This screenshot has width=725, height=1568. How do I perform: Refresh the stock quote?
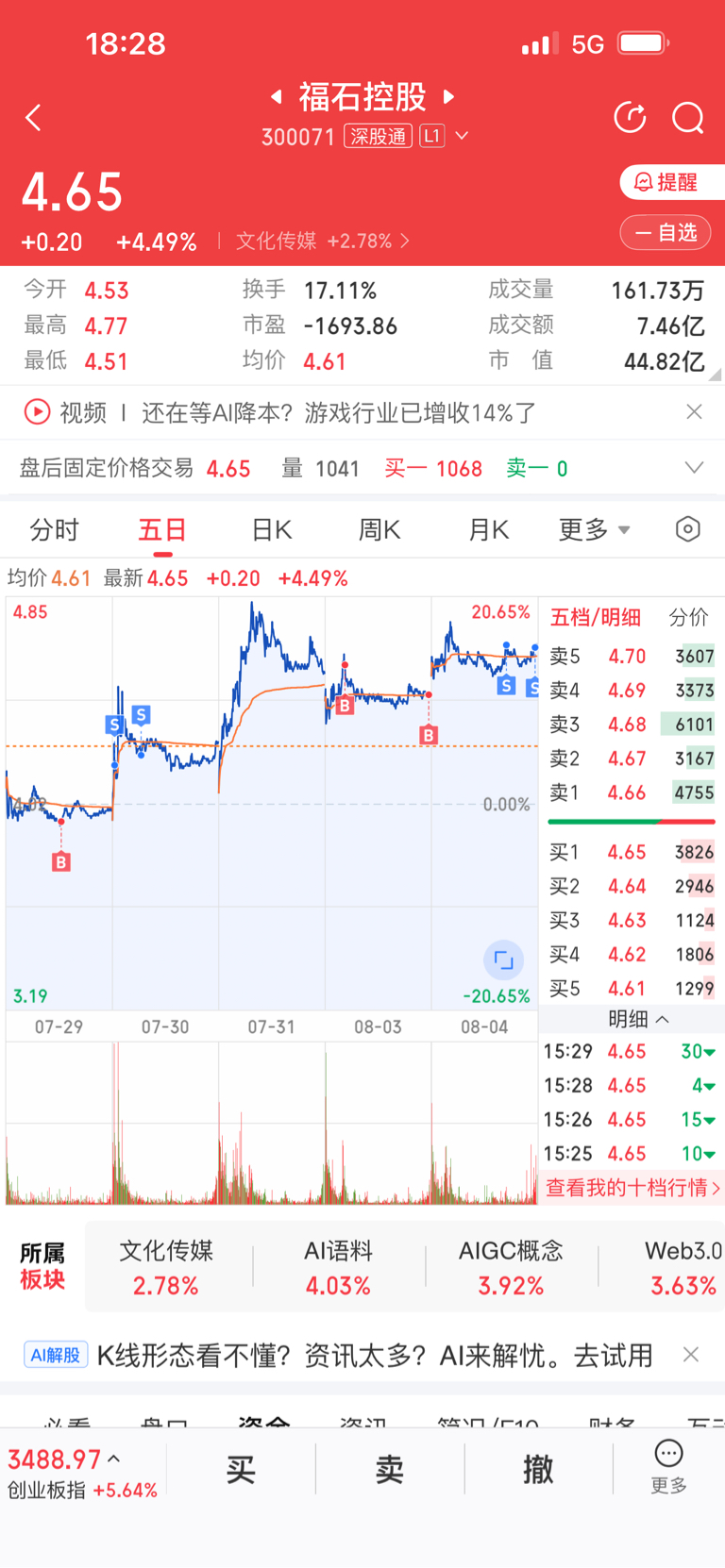point(630,118)
